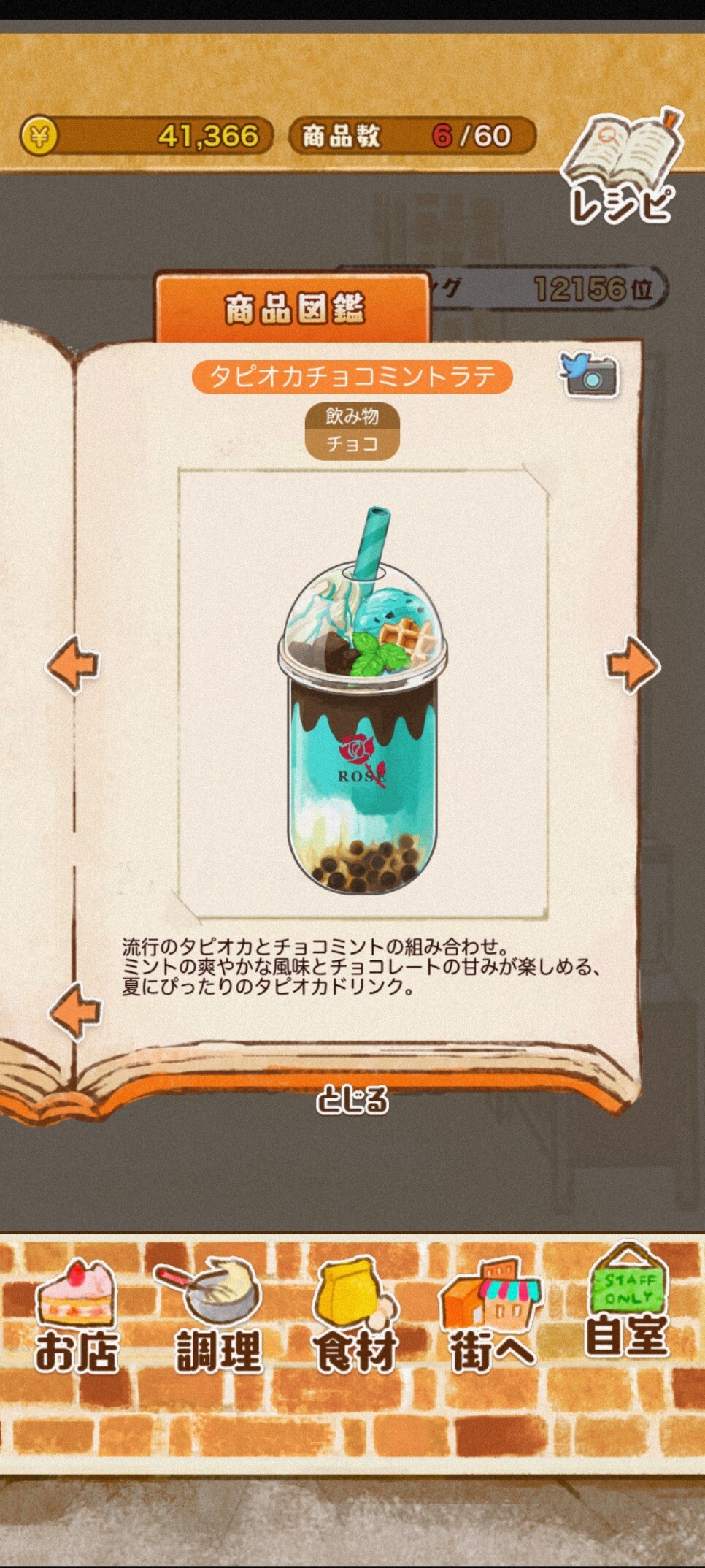Go to the previous item with the left arrow beside the drink picture
This screenshot has width=705, height=1568.
tap(73, 663)
